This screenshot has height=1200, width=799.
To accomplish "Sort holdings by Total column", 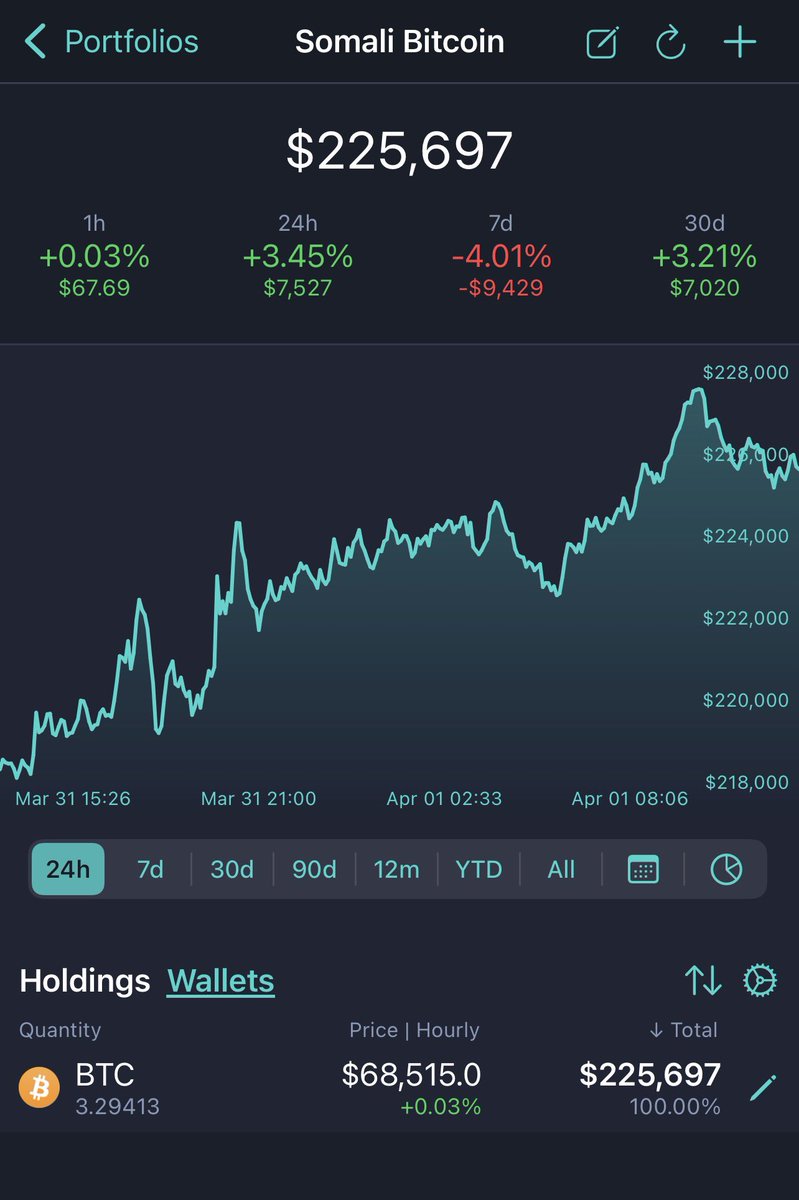I will [x=684, y=1030].
